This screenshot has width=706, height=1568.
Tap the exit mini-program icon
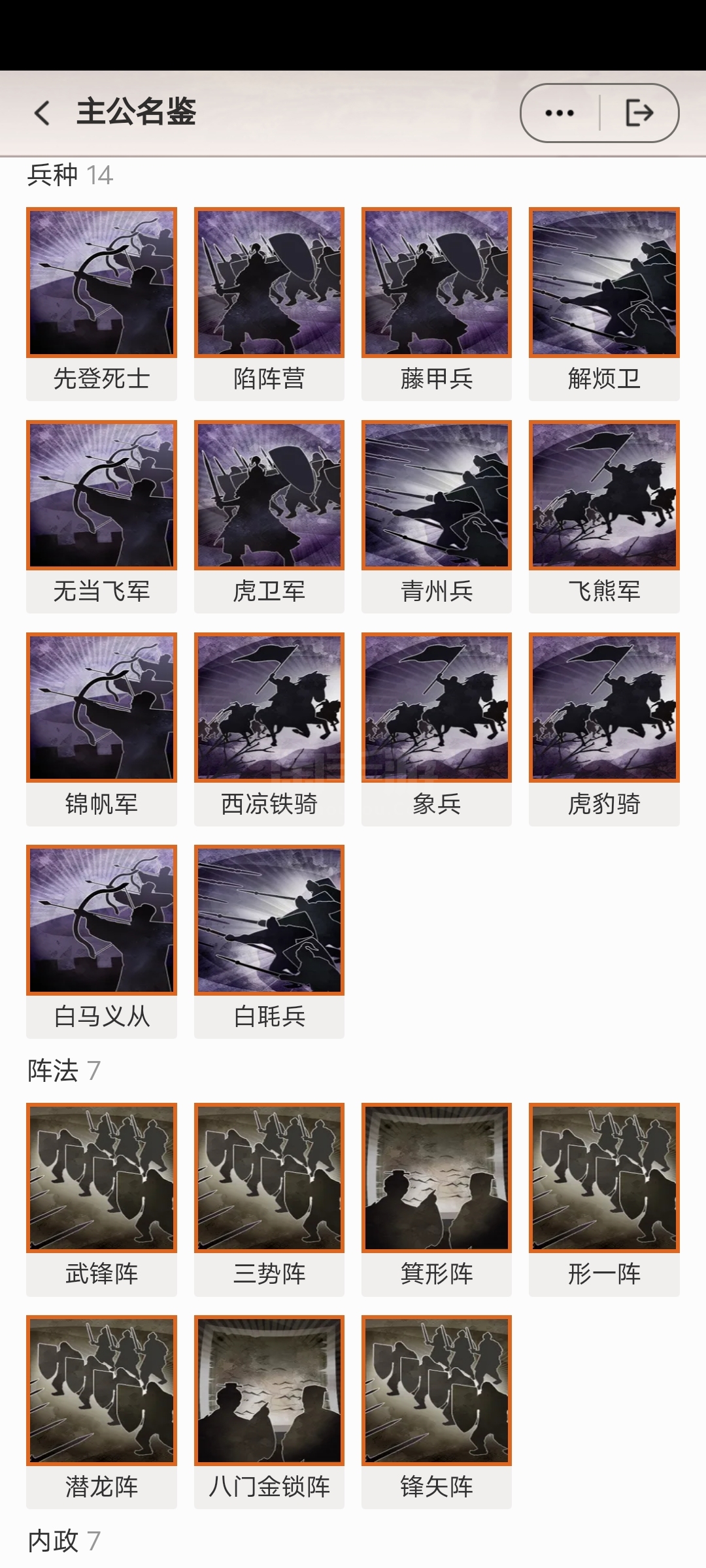coord(639,113)
